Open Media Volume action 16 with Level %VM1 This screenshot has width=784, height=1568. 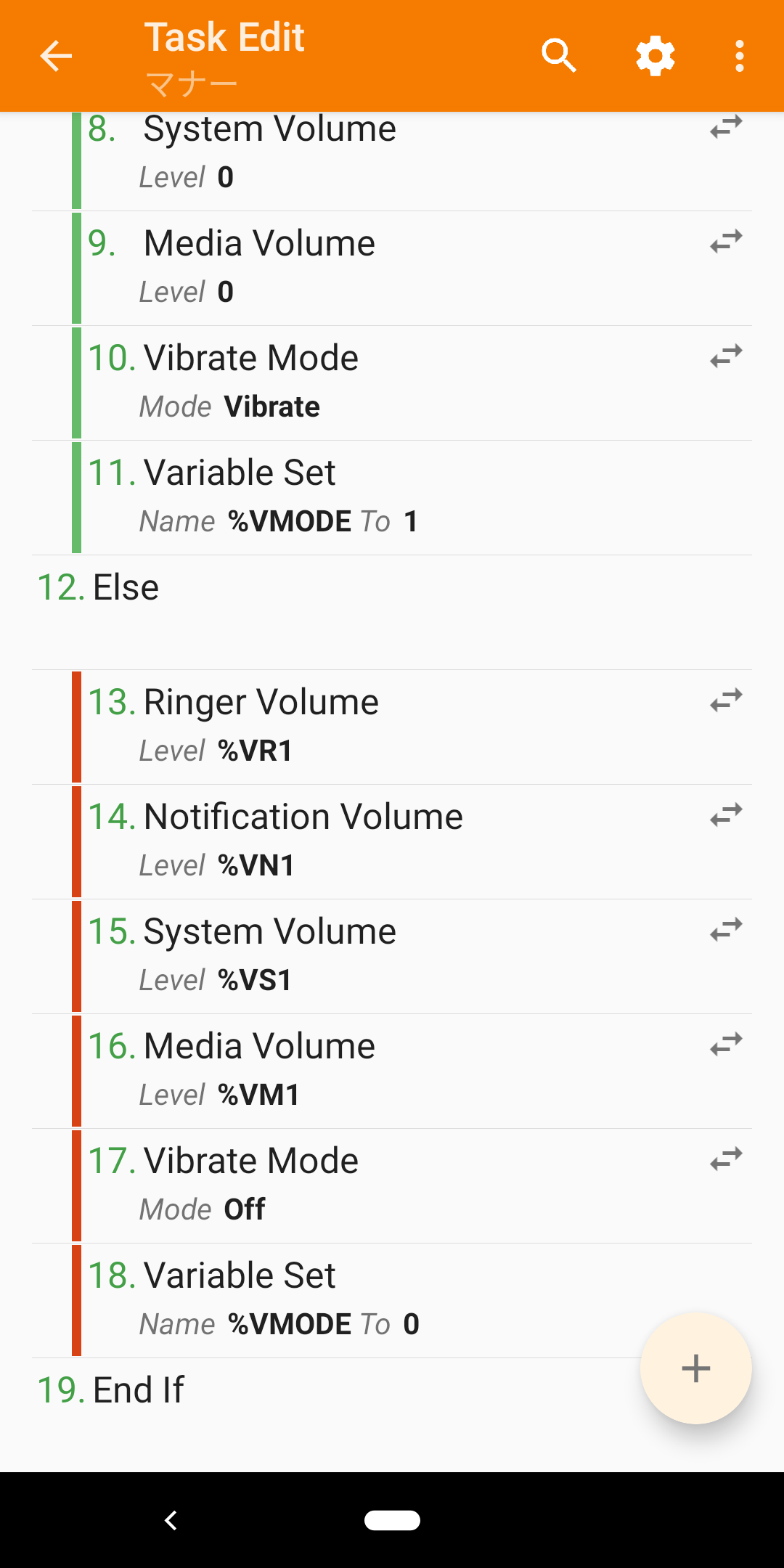point(290,1069)
